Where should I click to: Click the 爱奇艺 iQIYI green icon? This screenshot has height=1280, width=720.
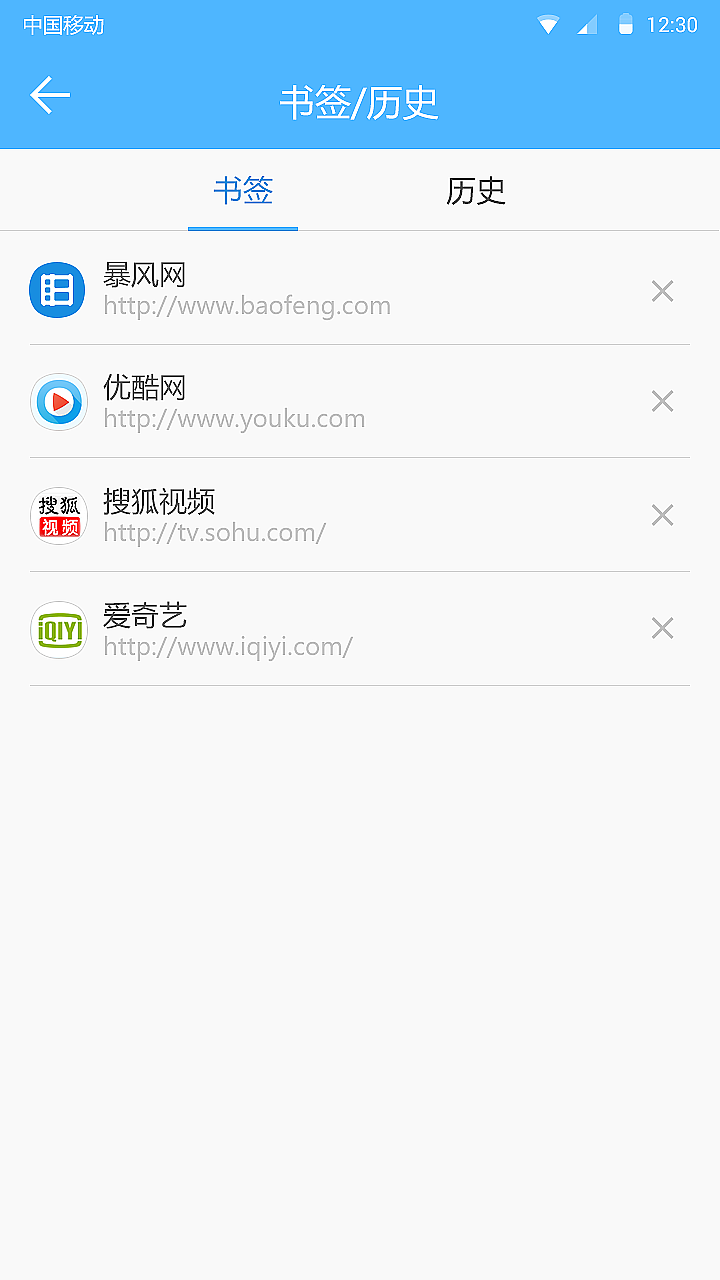tap(58, 629)
